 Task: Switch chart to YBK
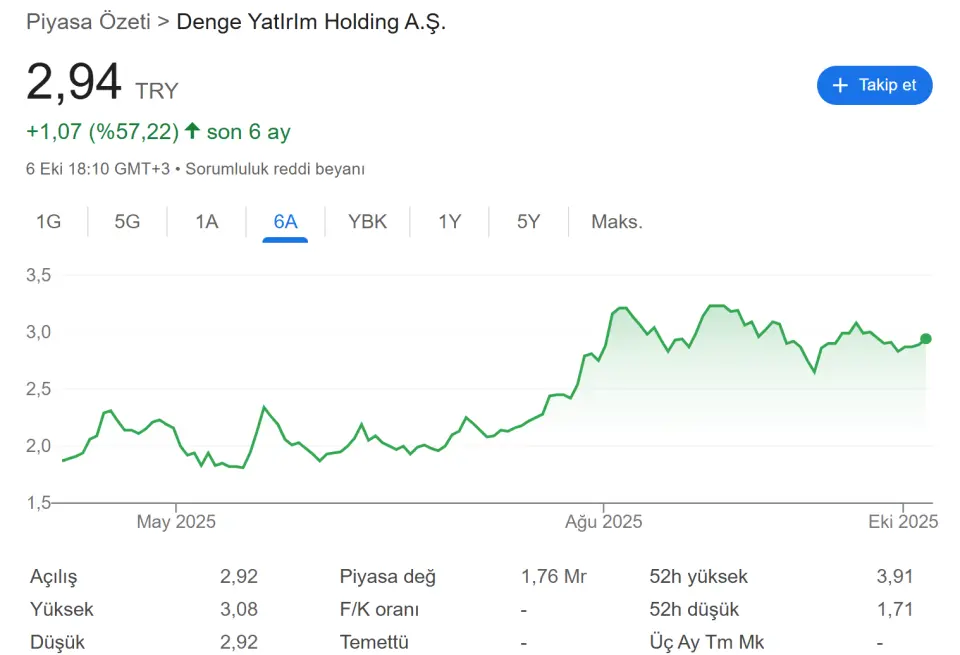pos(367,221)
